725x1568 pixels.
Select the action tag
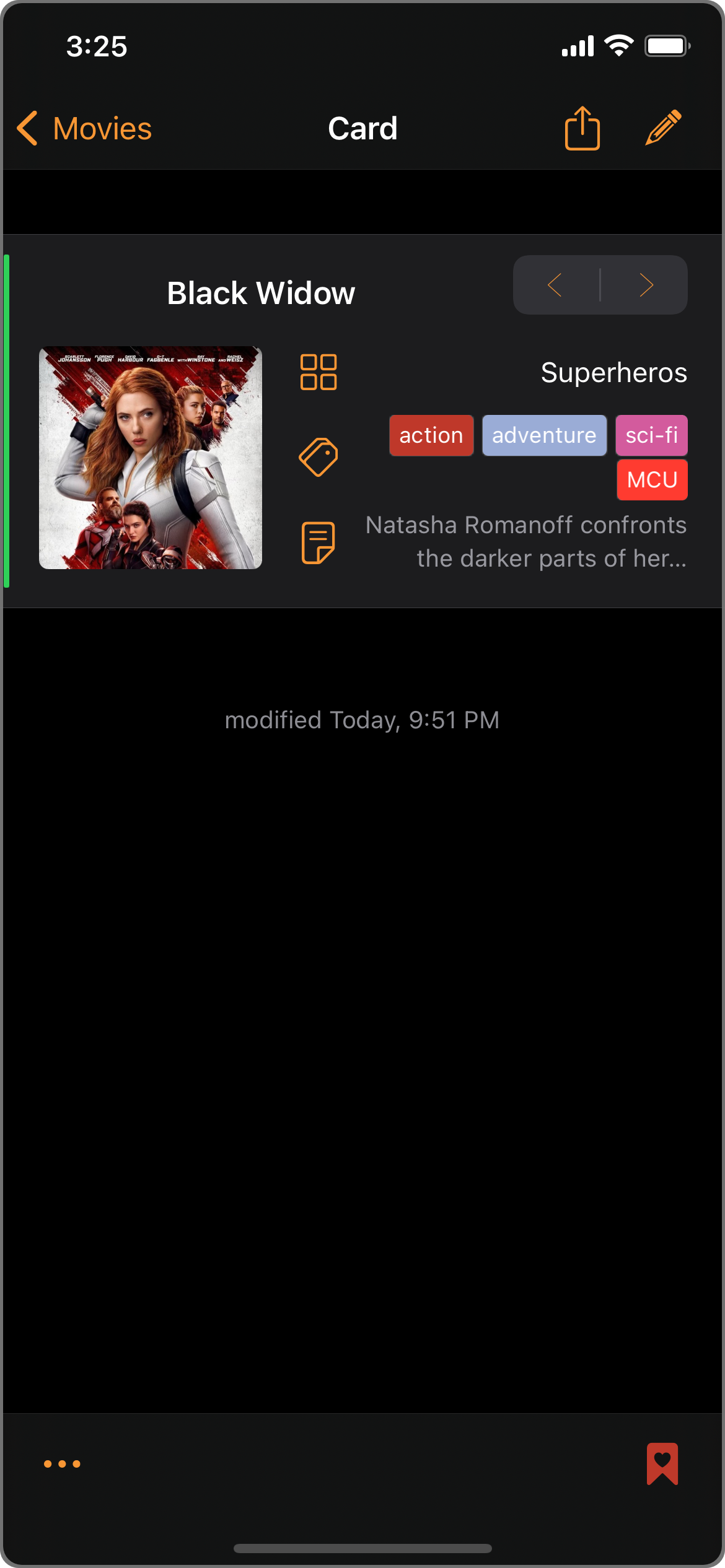coord(431,435)
